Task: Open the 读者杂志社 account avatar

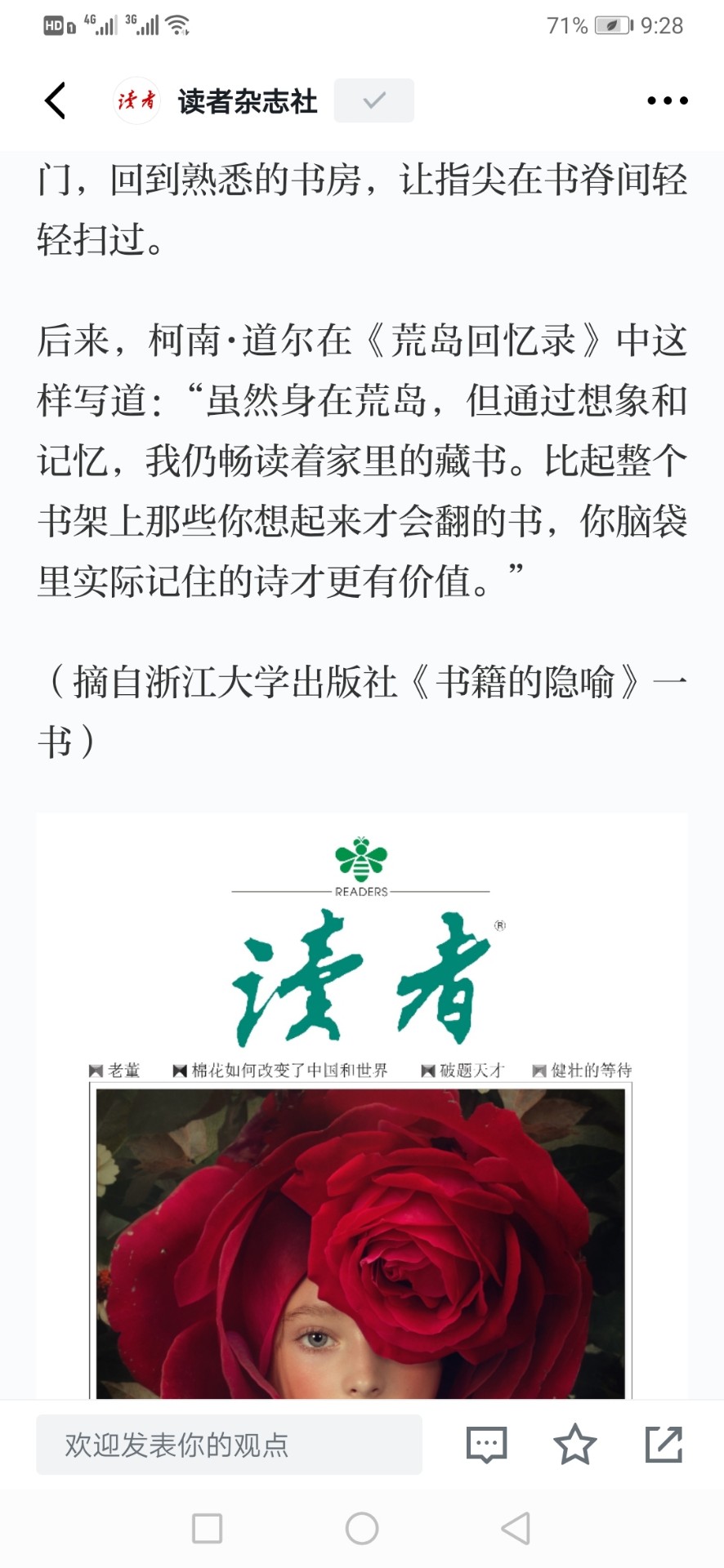Action: click(136, 100)
